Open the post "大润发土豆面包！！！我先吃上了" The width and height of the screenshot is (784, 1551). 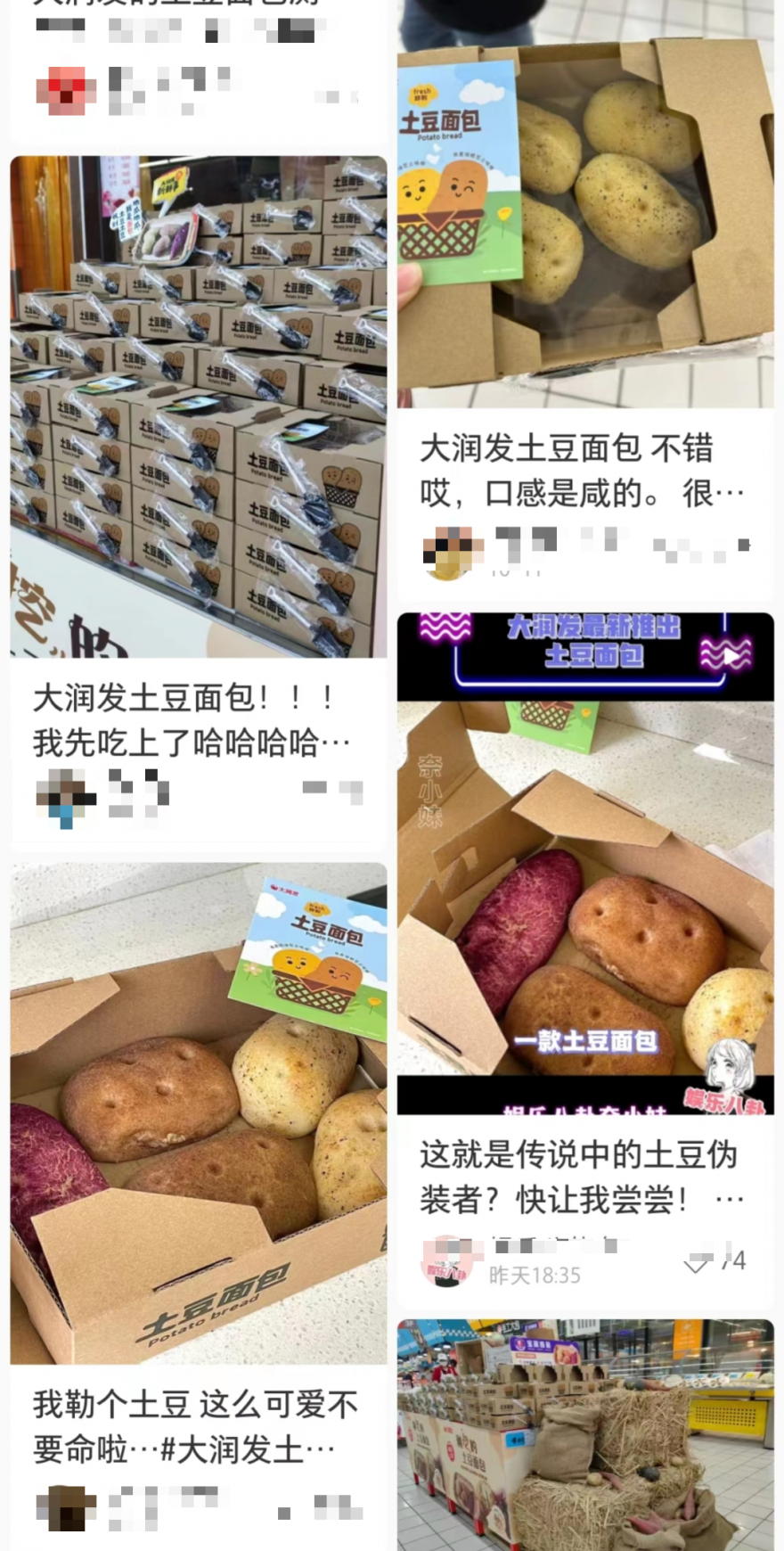click(x=198, y=407)
